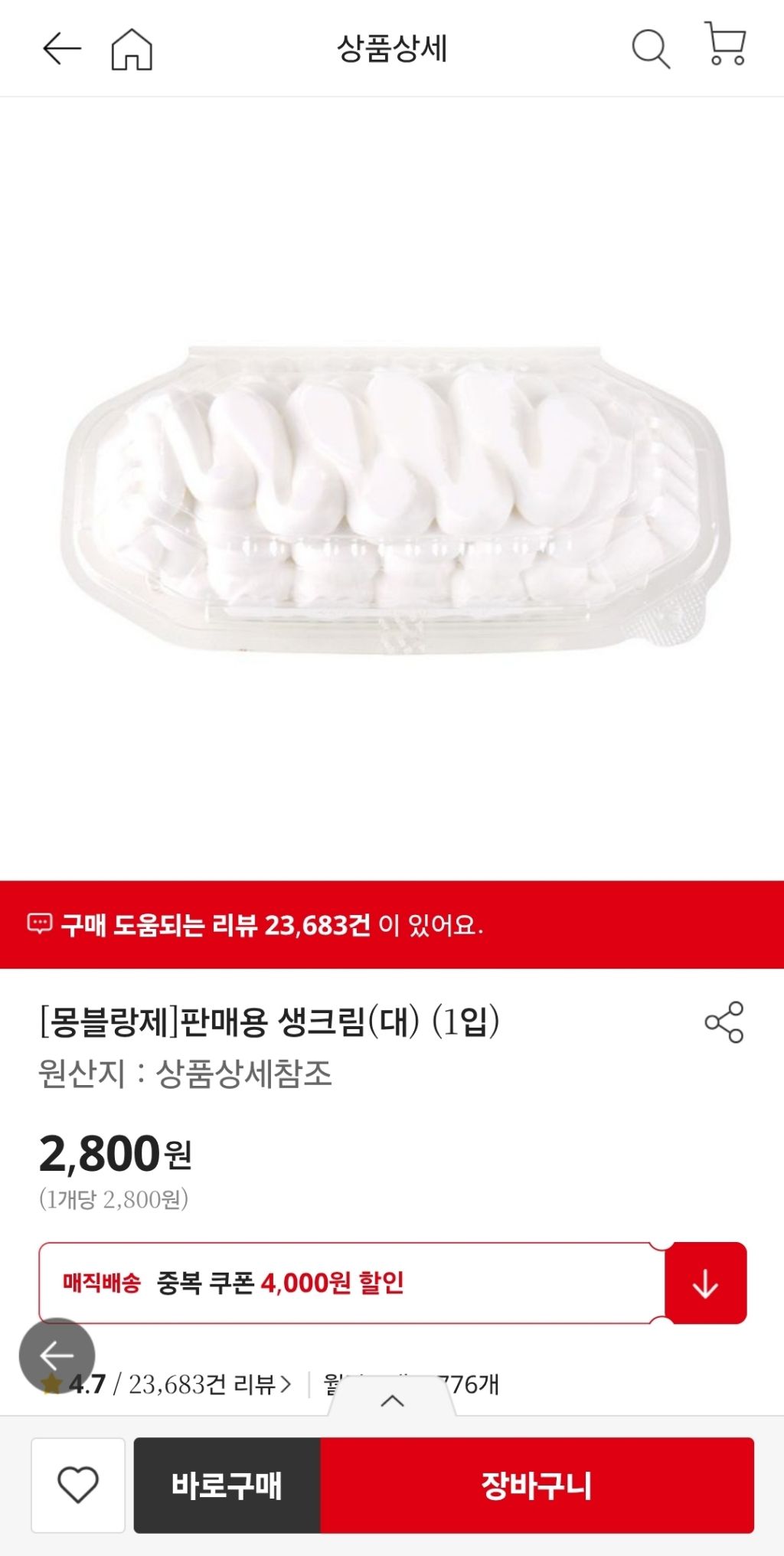Tap 바로구매 to buy now

(227, 1485)
